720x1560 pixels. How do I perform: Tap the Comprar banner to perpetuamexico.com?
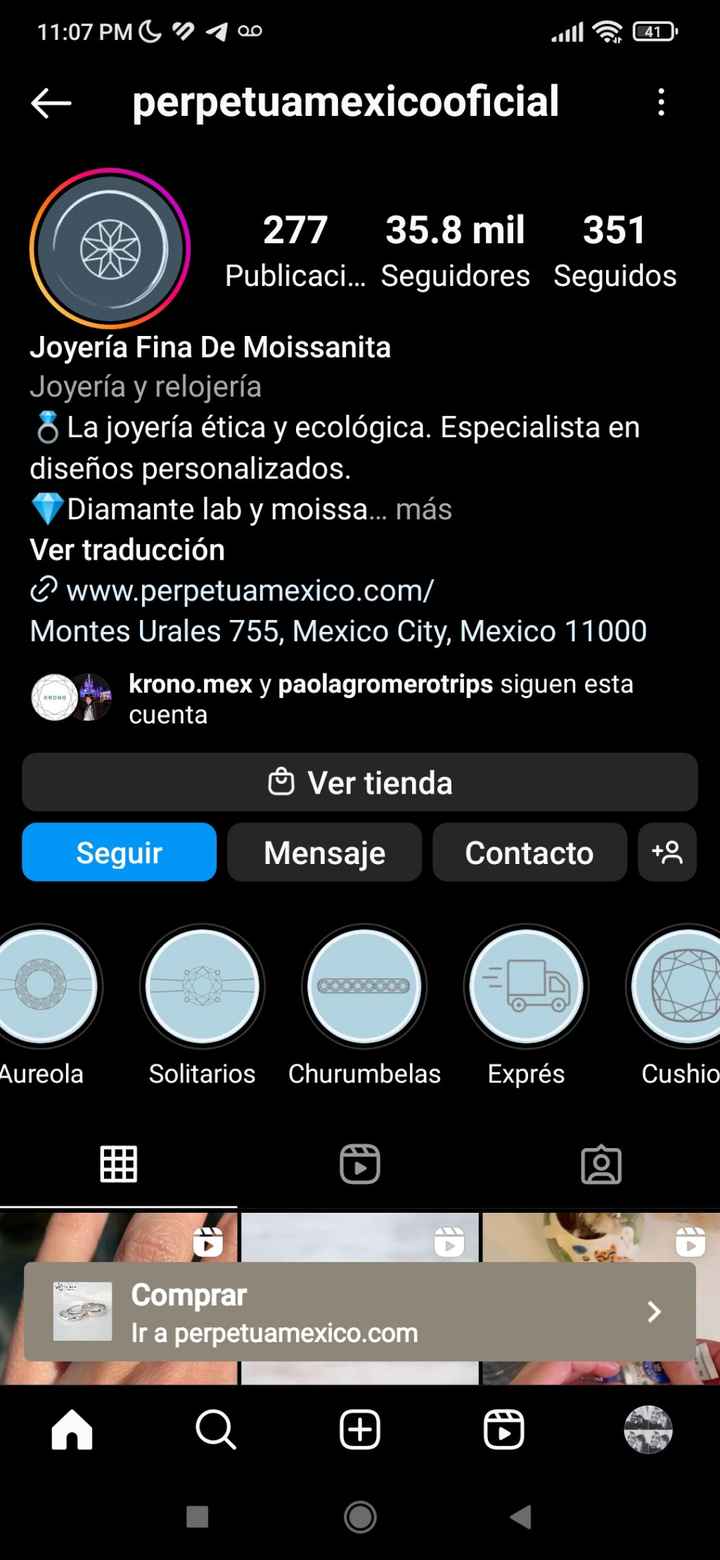[360, 1311]
